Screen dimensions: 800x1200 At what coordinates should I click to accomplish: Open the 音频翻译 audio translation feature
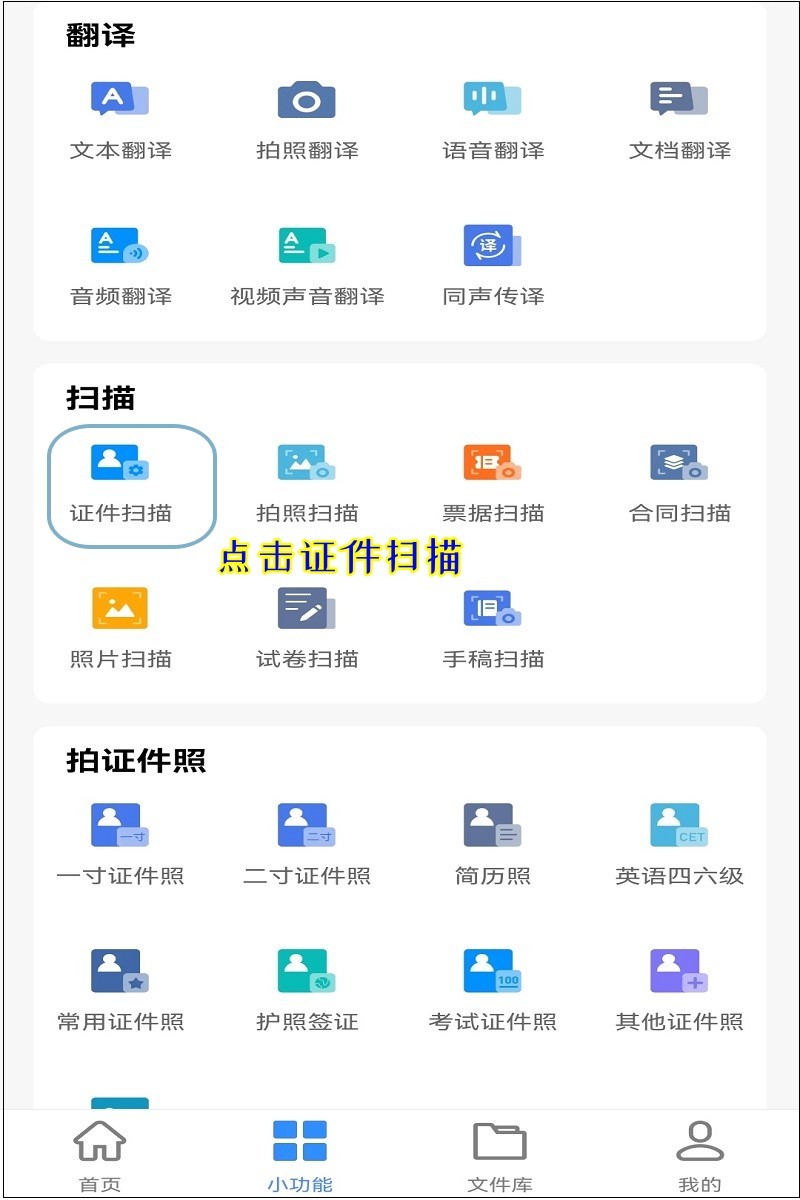[120, 262]
